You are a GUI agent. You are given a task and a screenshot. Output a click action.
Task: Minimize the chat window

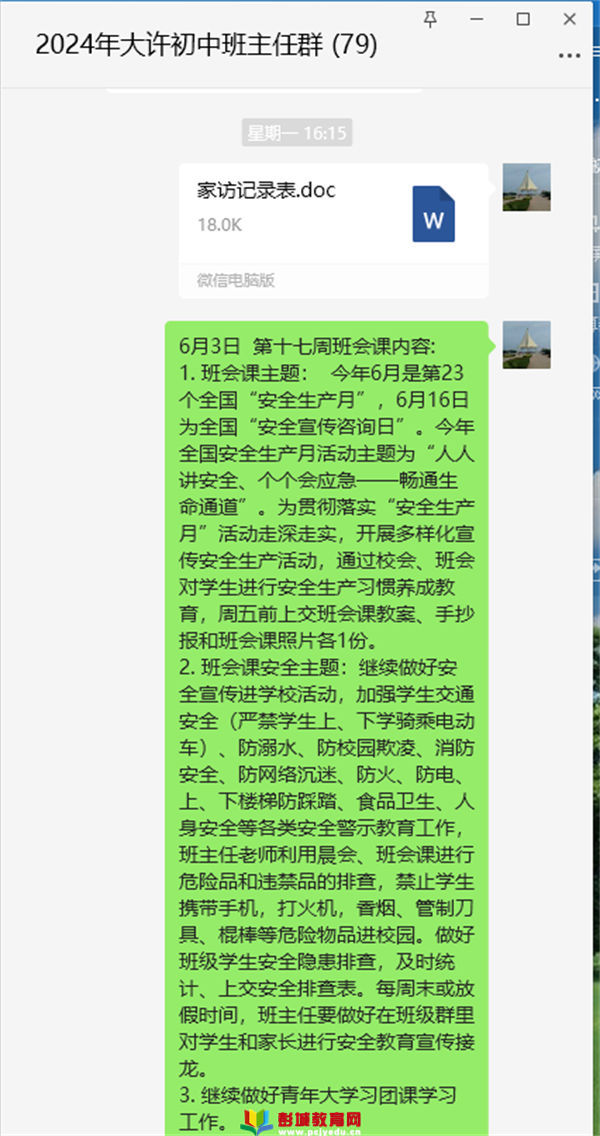[476, 19]
